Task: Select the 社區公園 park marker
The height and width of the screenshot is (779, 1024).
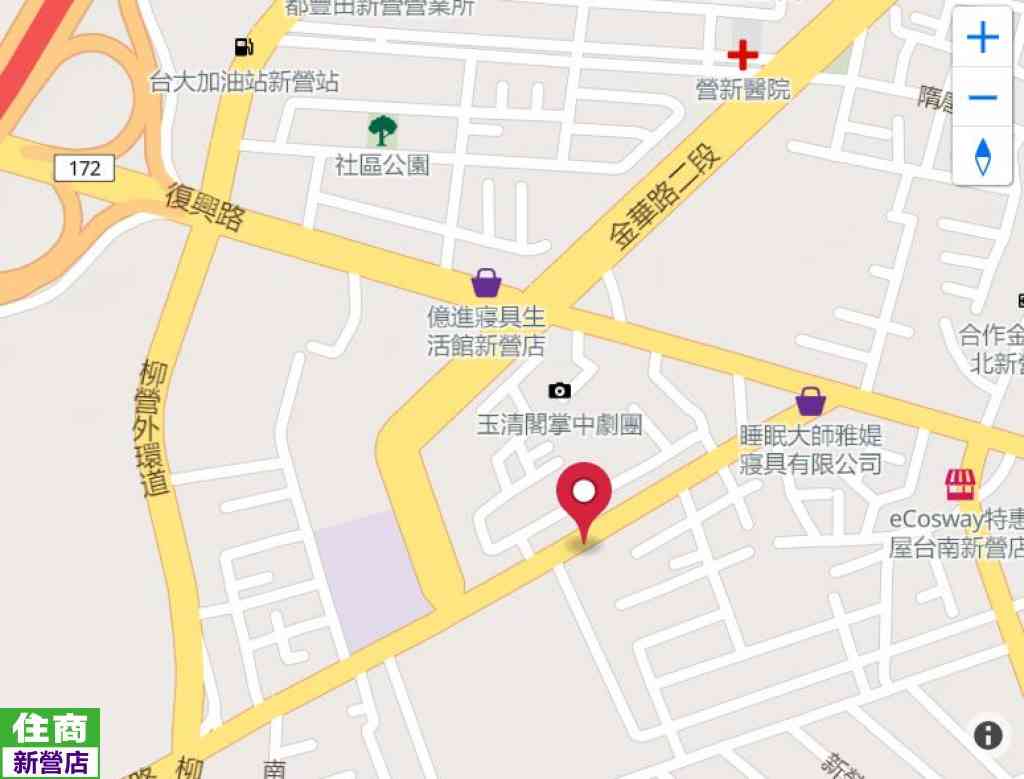Action: [x=381, y=130]
